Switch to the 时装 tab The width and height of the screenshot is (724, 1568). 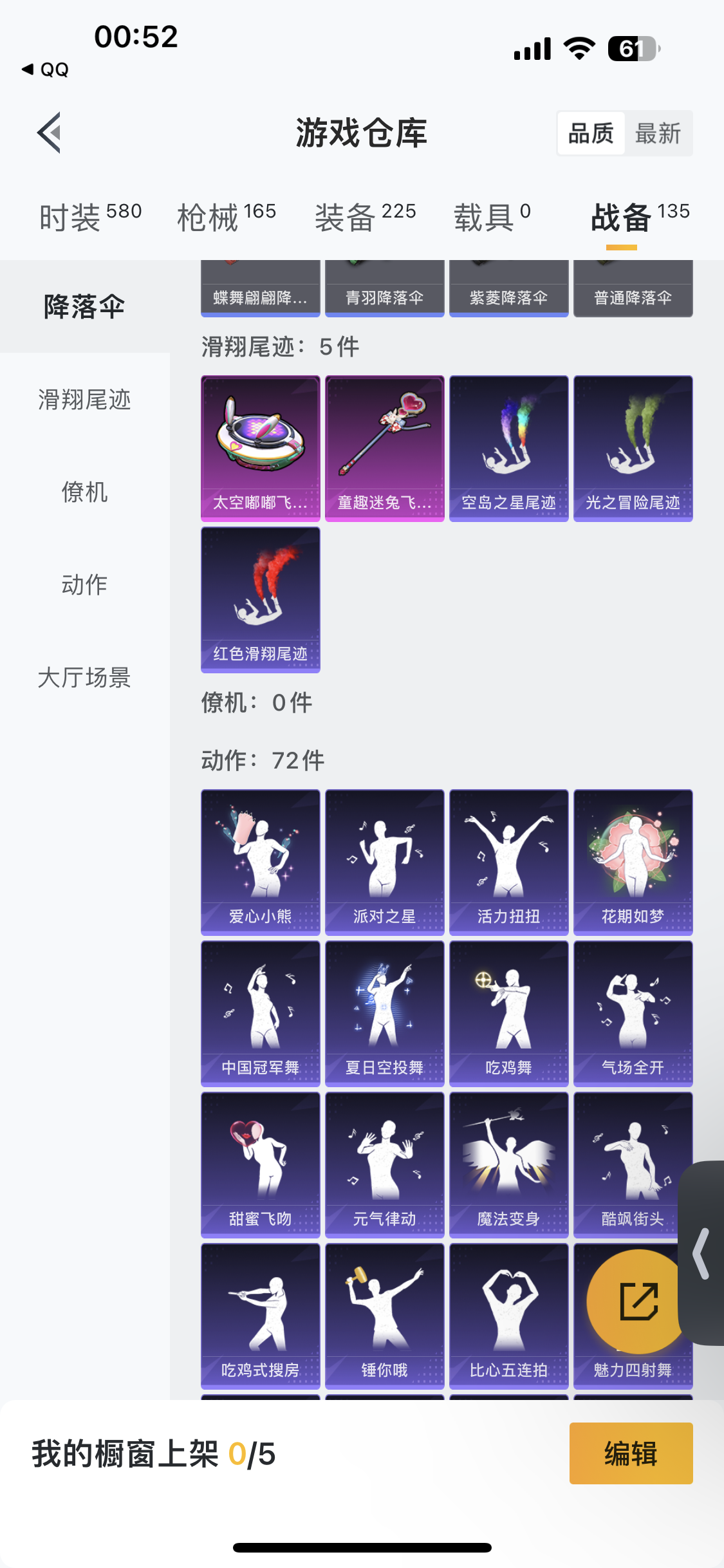click(90, 216)
